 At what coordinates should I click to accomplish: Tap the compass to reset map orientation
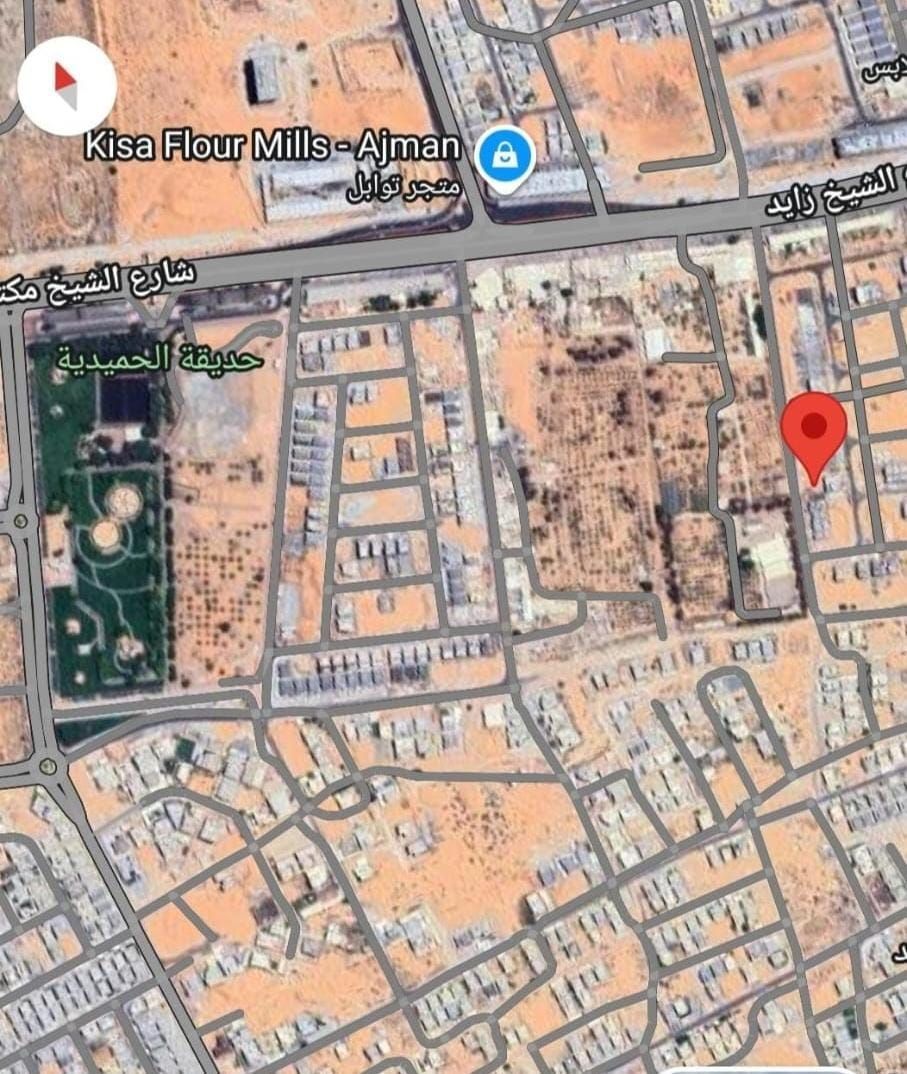pyautogui.click(x=67, y=86)
